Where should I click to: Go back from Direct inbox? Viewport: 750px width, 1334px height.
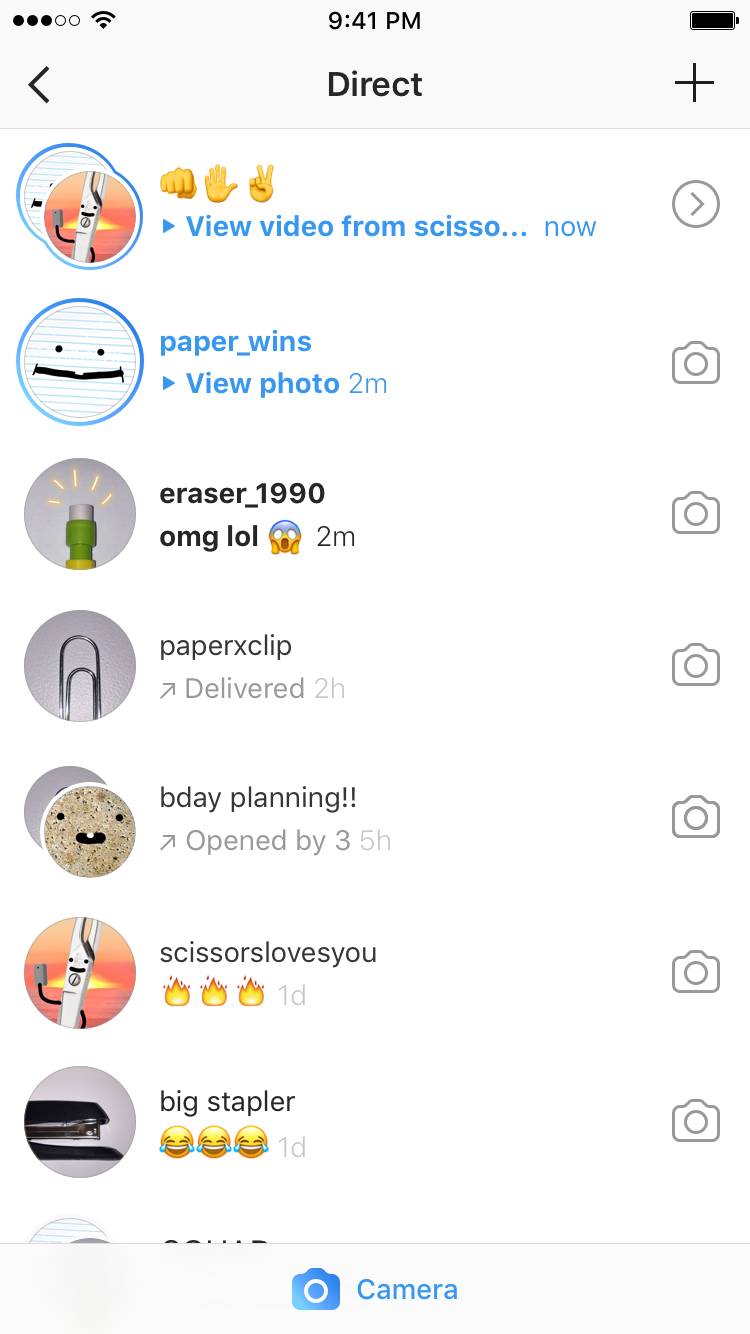pyautogui.click(x=40, y=85)
